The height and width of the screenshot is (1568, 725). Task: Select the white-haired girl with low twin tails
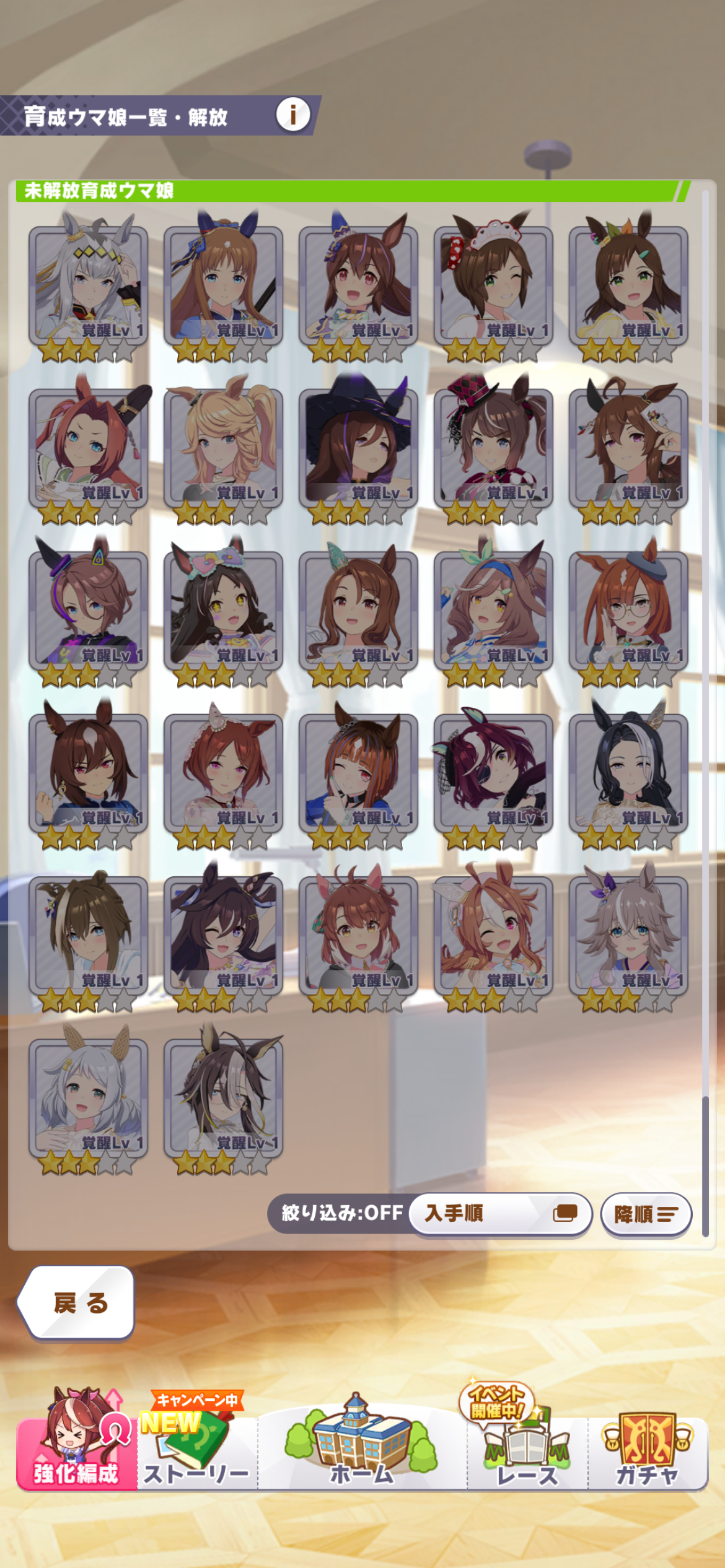[x=88, y=1099]
